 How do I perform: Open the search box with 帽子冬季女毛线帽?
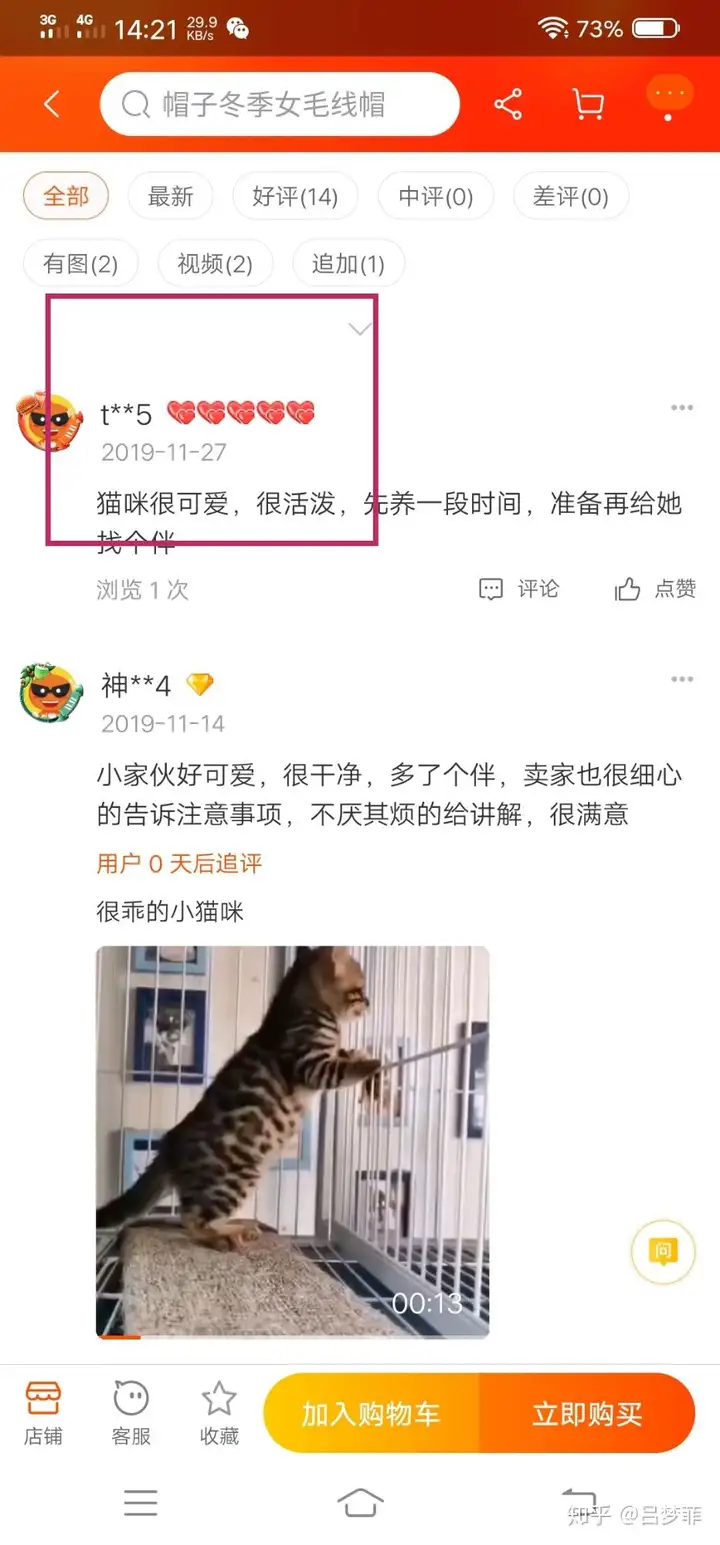[280, 103]
